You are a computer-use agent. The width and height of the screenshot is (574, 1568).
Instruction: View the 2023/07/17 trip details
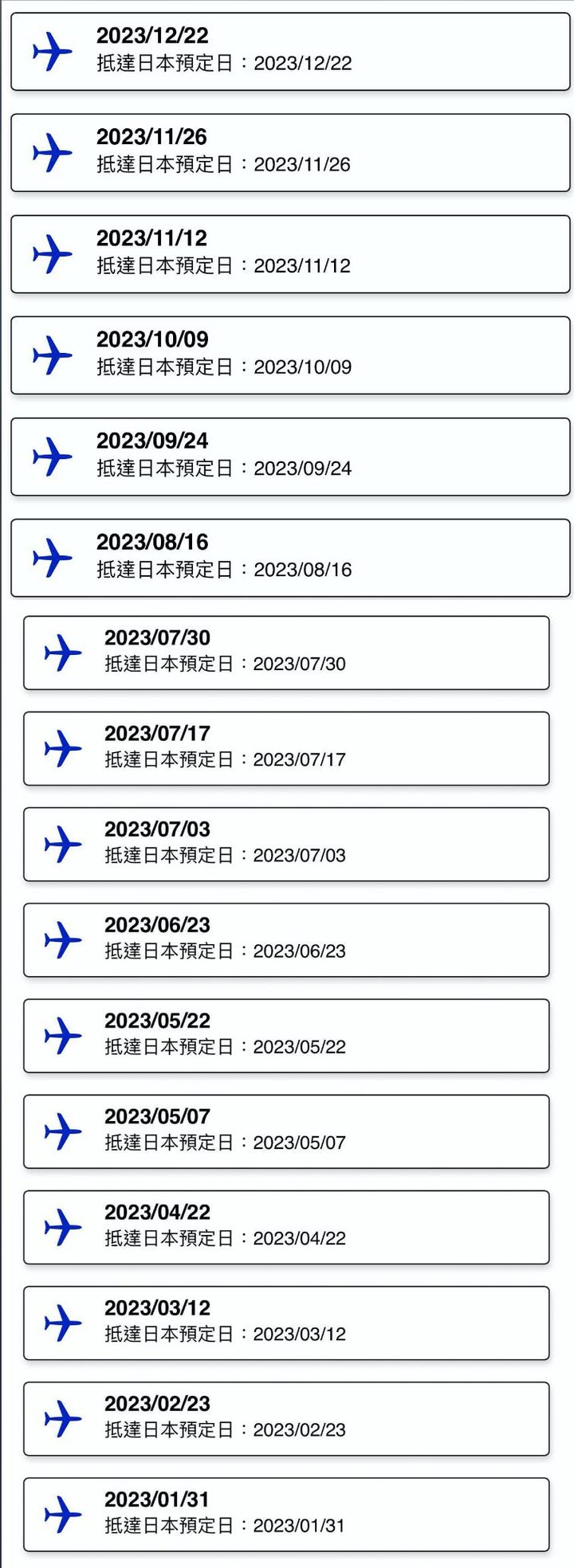[x=286, y=748]
